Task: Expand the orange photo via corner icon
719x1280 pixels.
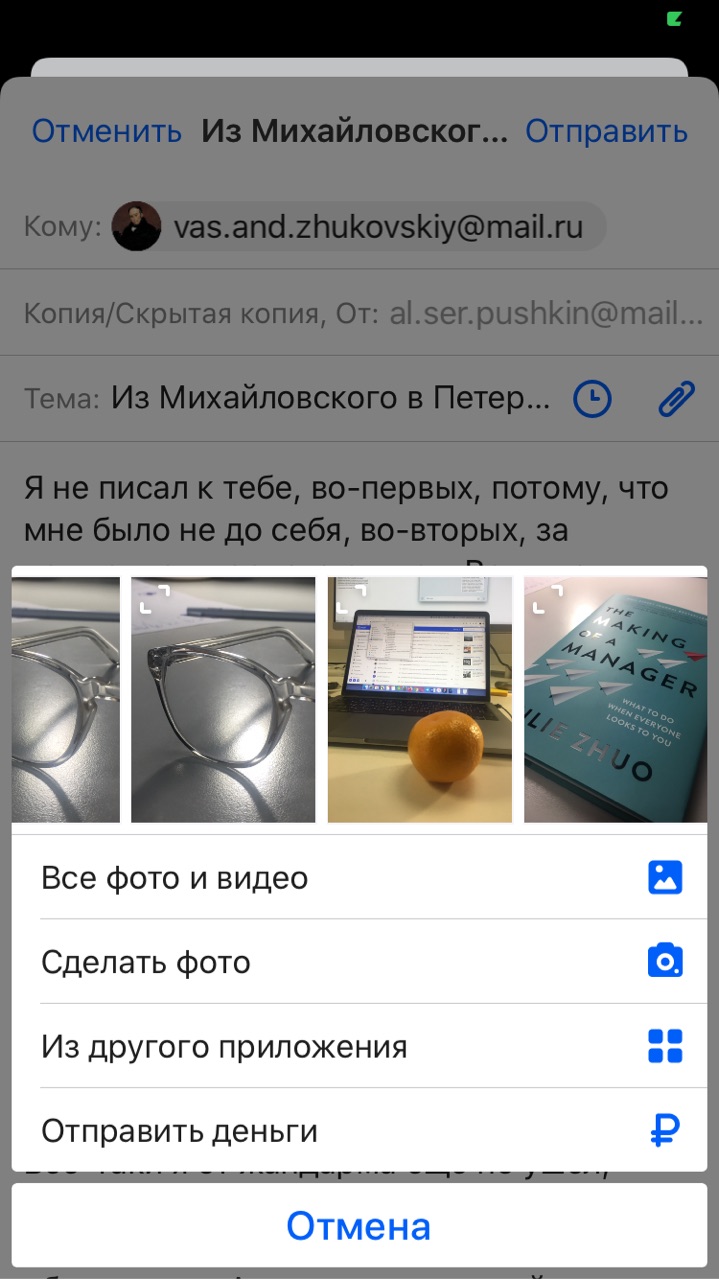Action: click(351, 600)
